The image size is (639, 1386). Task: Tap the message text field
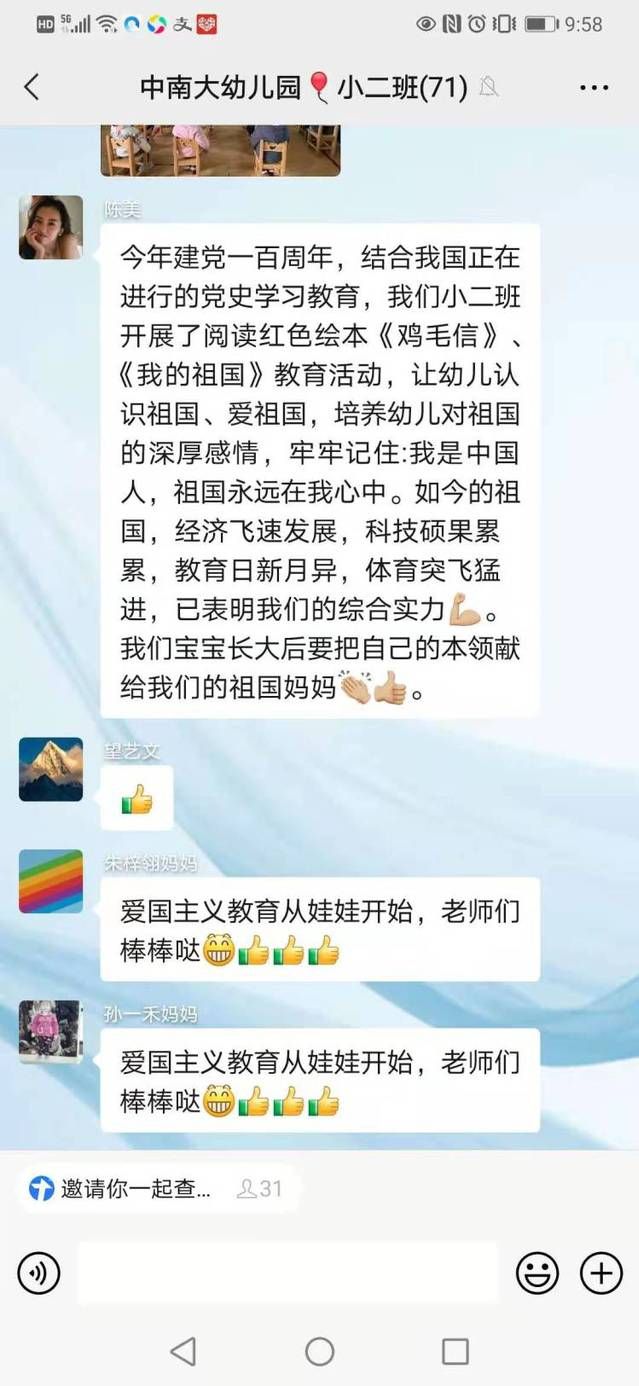[x=287, y=1273]
